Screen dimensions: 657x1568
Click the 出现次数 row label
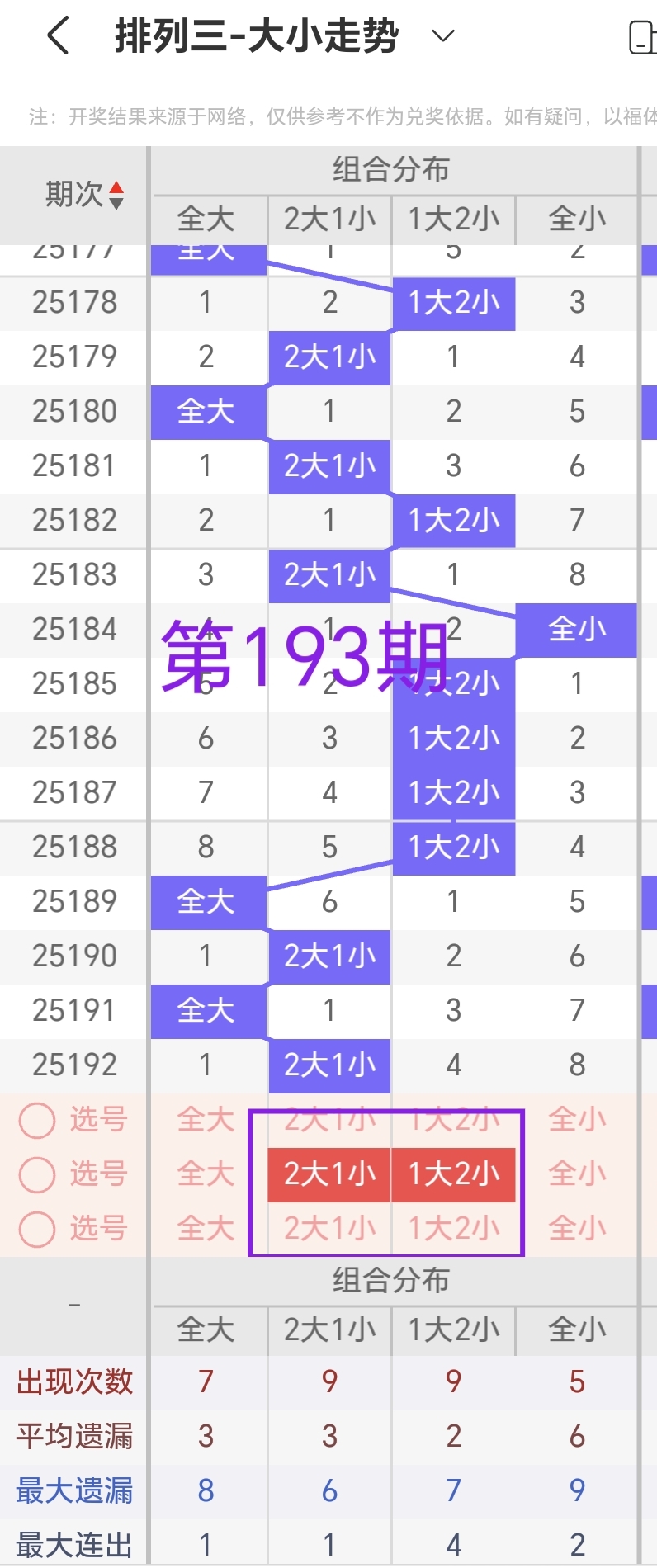(71, 1381)
